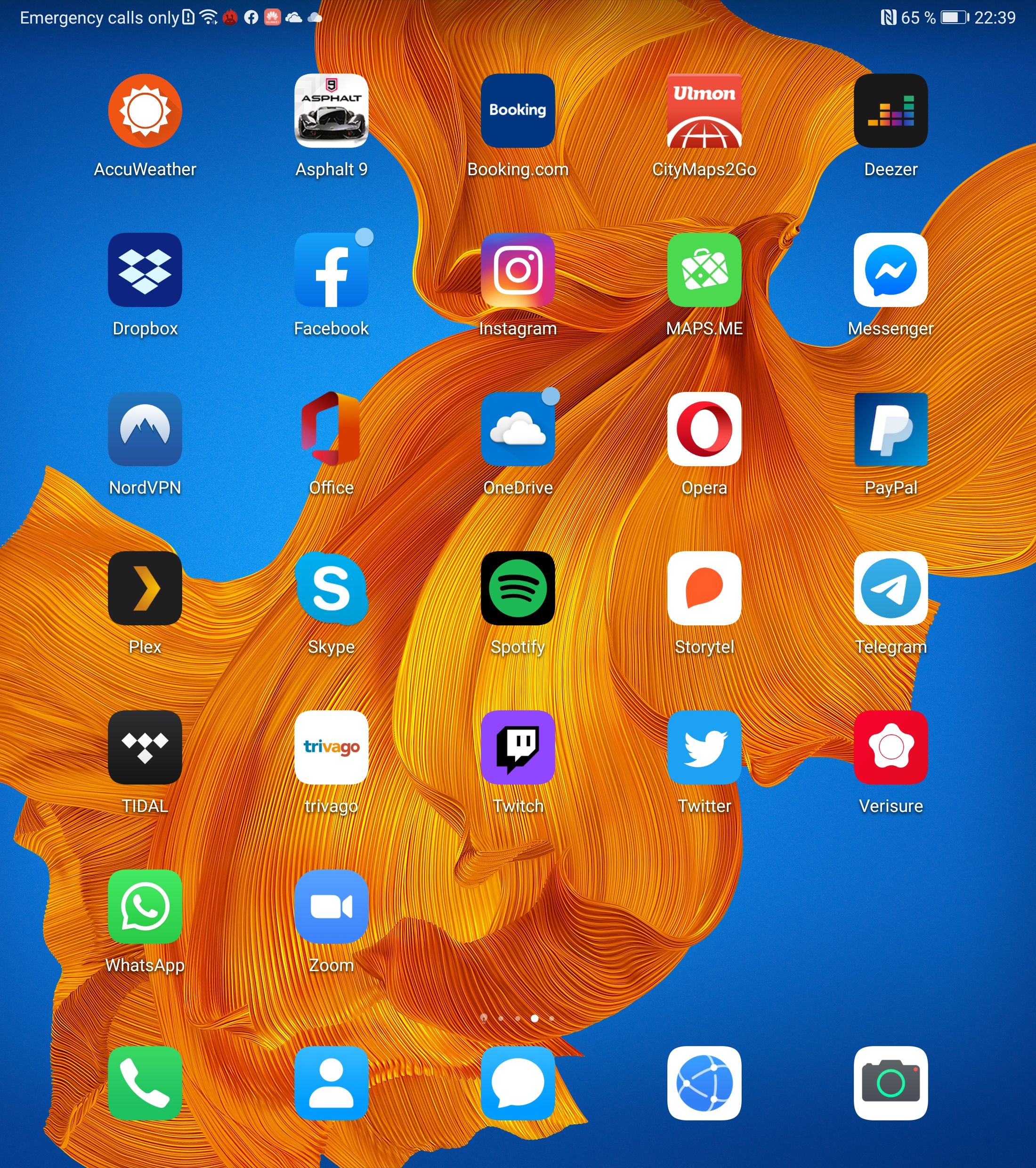1036x1168 pixels.
Task: Launch WhatsApp
Action: [x=145, y=906]
